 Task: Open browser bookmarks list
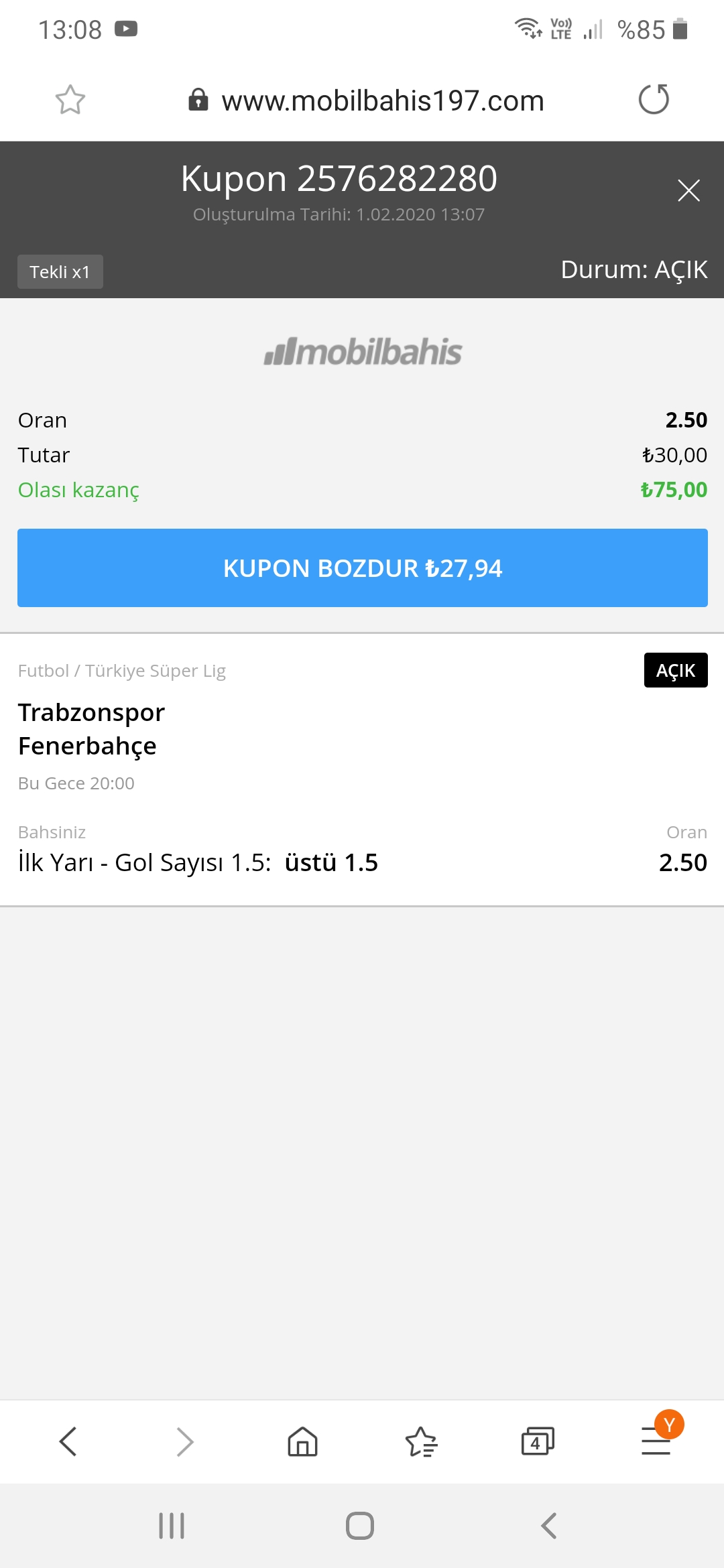coord(421,1441)
